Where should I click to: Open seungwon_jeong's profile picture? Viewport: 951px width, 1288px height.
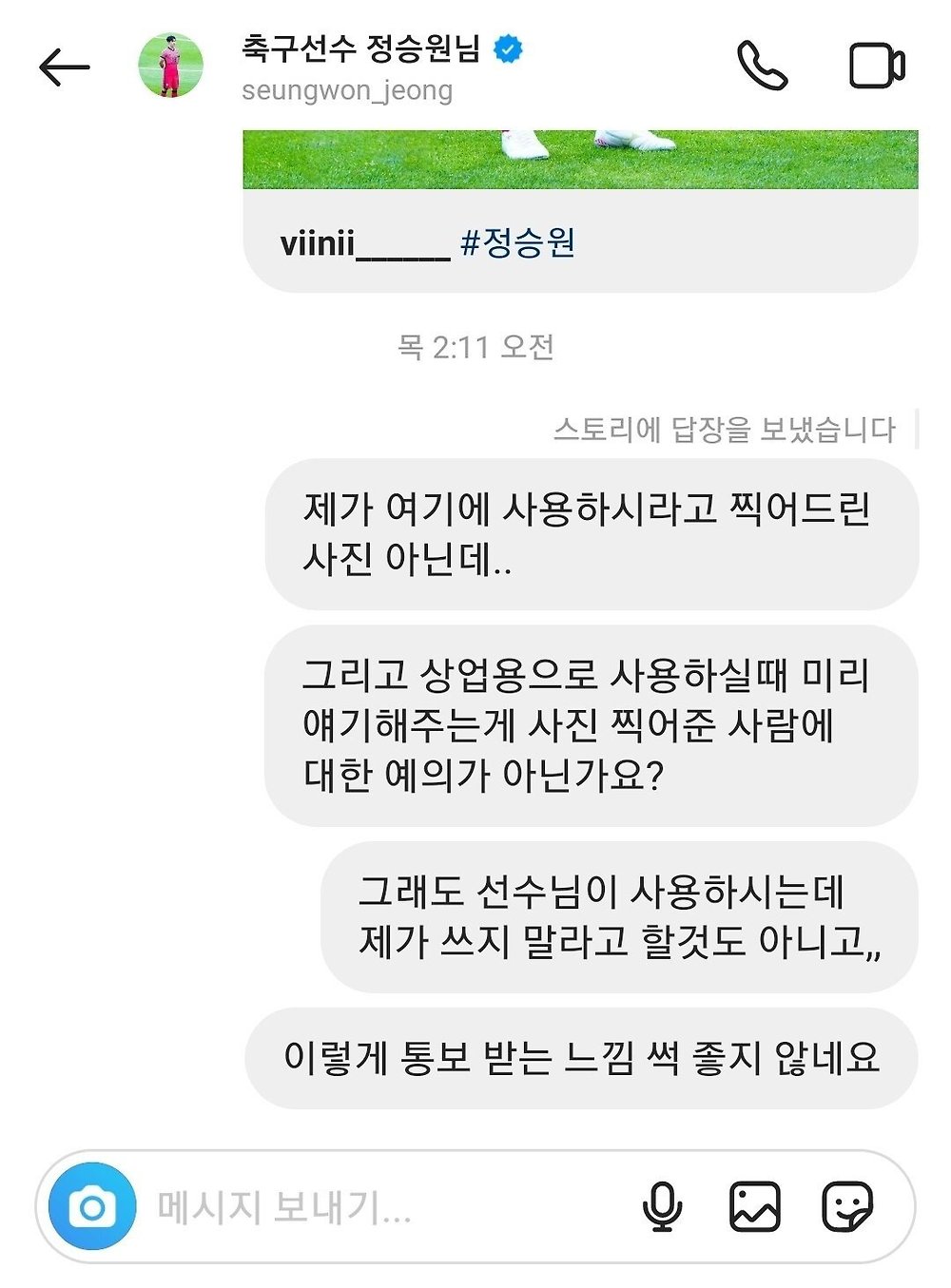pos(171,66)
